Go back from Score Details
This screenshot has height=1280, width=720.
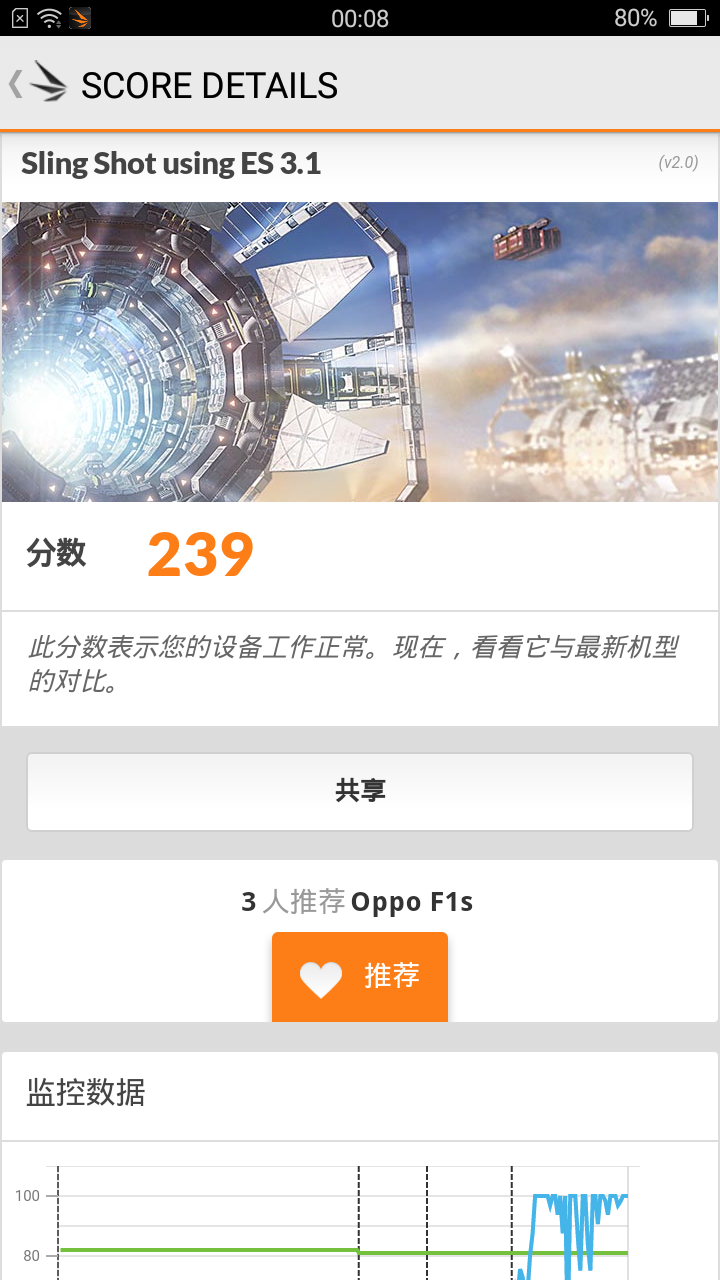click(37, 83)
